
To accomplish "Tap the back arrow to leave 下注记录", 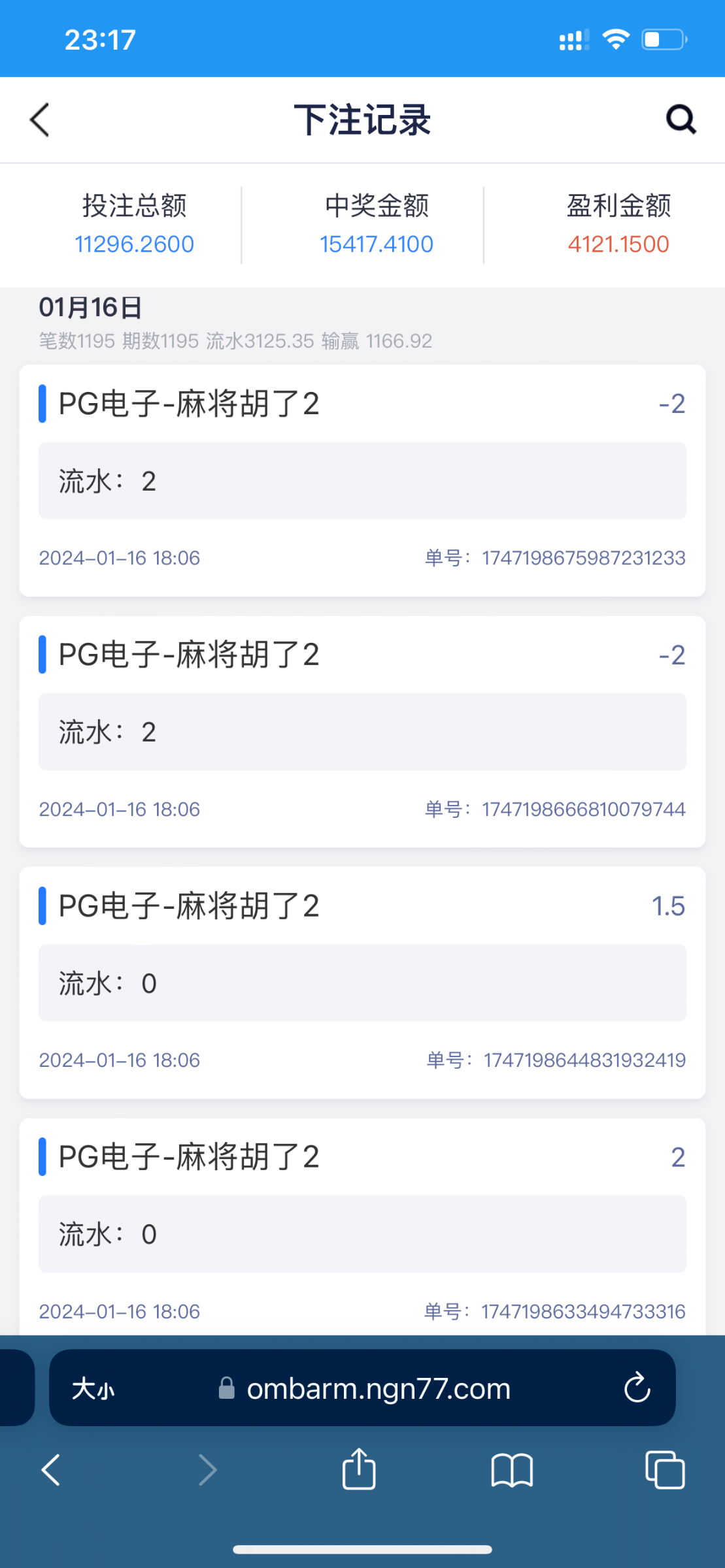I will coord(38,120).
